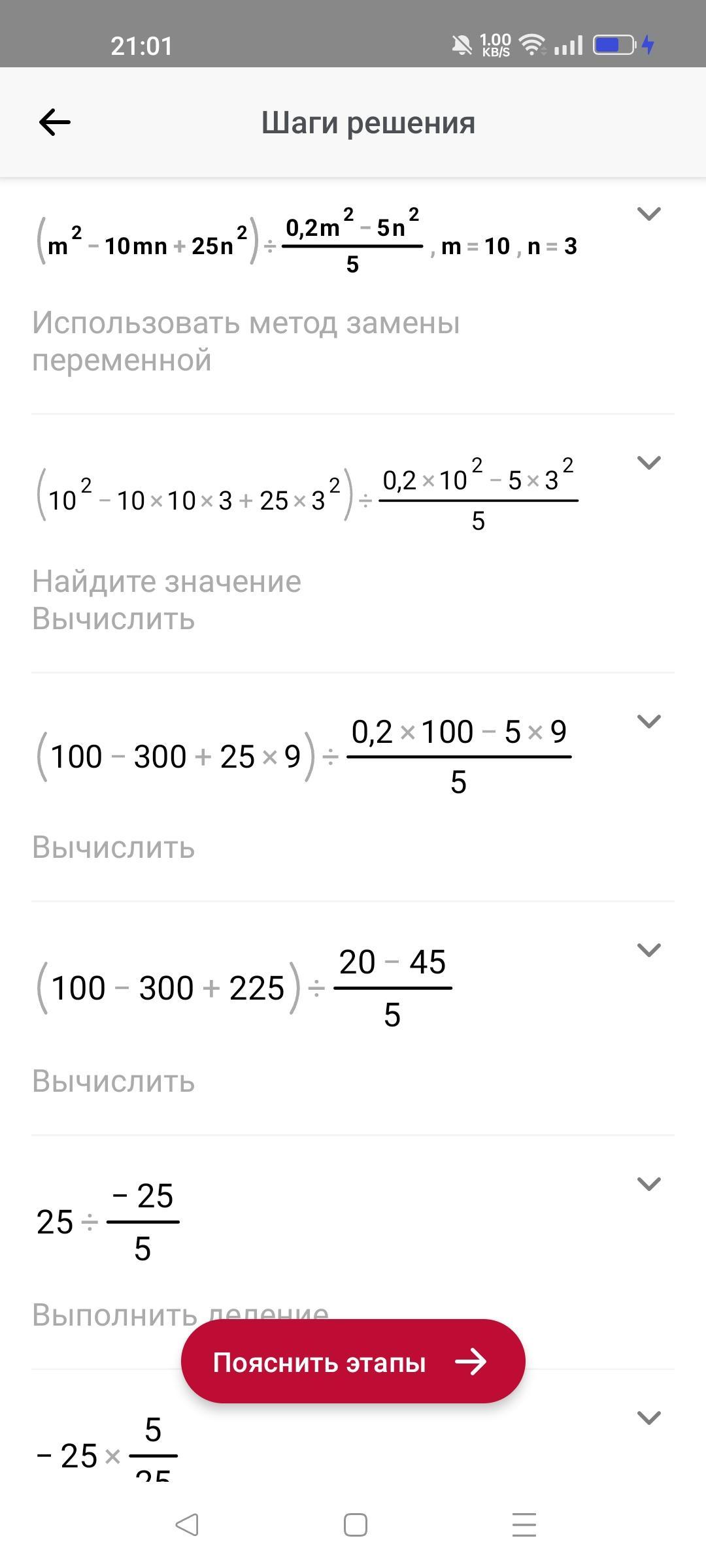Image resolution: width=706 pixels, height=1568 pixels.
Task: Go back using the top-left arrow
Action: [x=55, y=122]
